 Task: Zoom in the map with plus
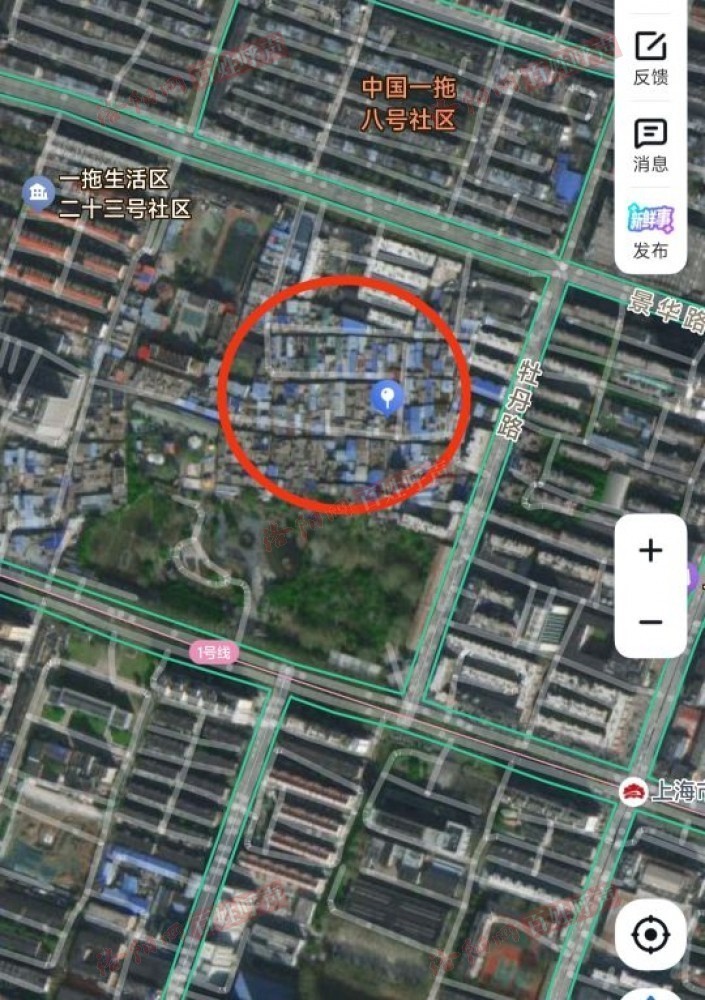click(650, 550)
